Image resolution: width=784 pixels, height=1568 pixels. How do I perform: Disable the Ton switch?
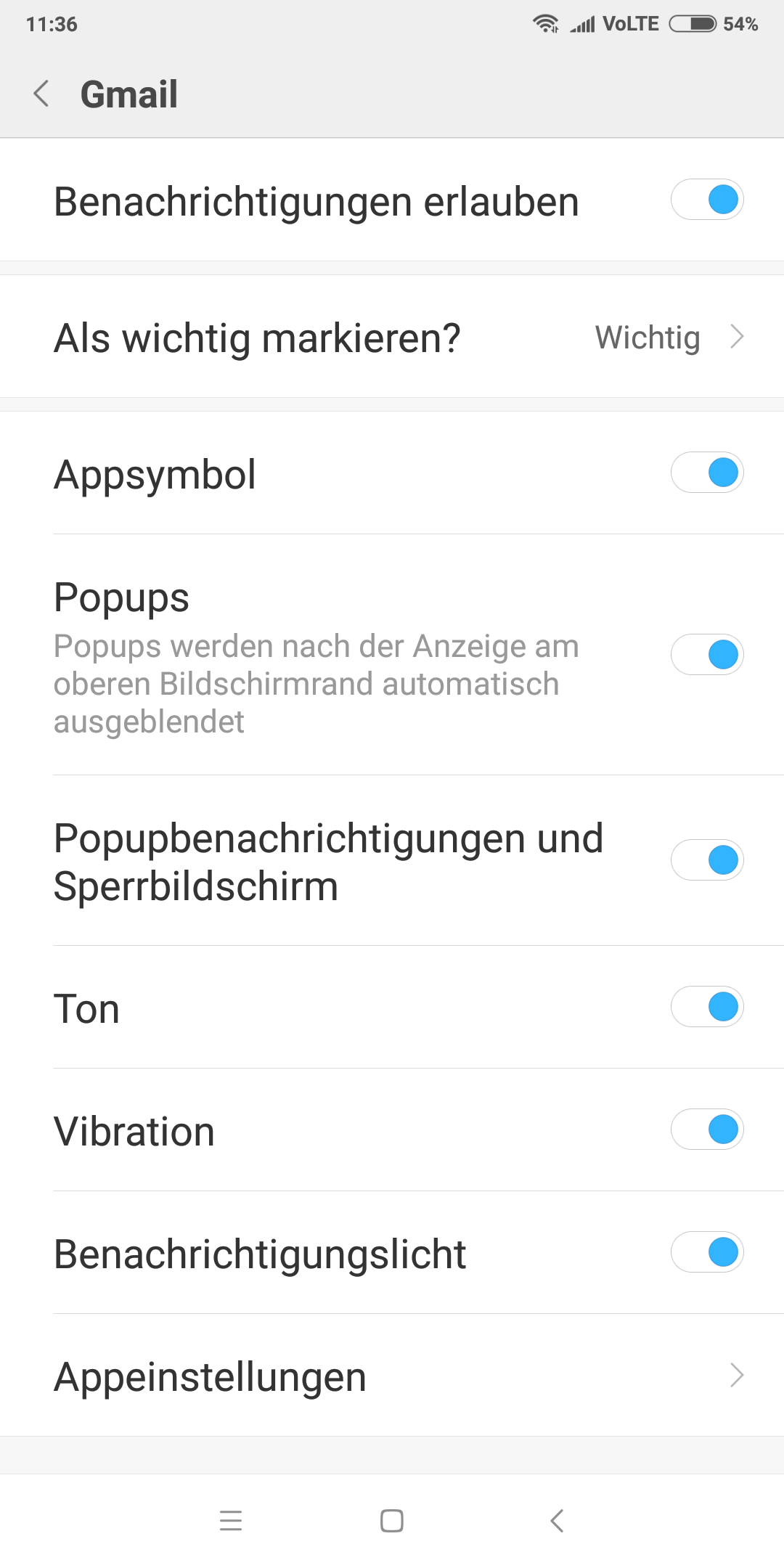[707, 1008]
